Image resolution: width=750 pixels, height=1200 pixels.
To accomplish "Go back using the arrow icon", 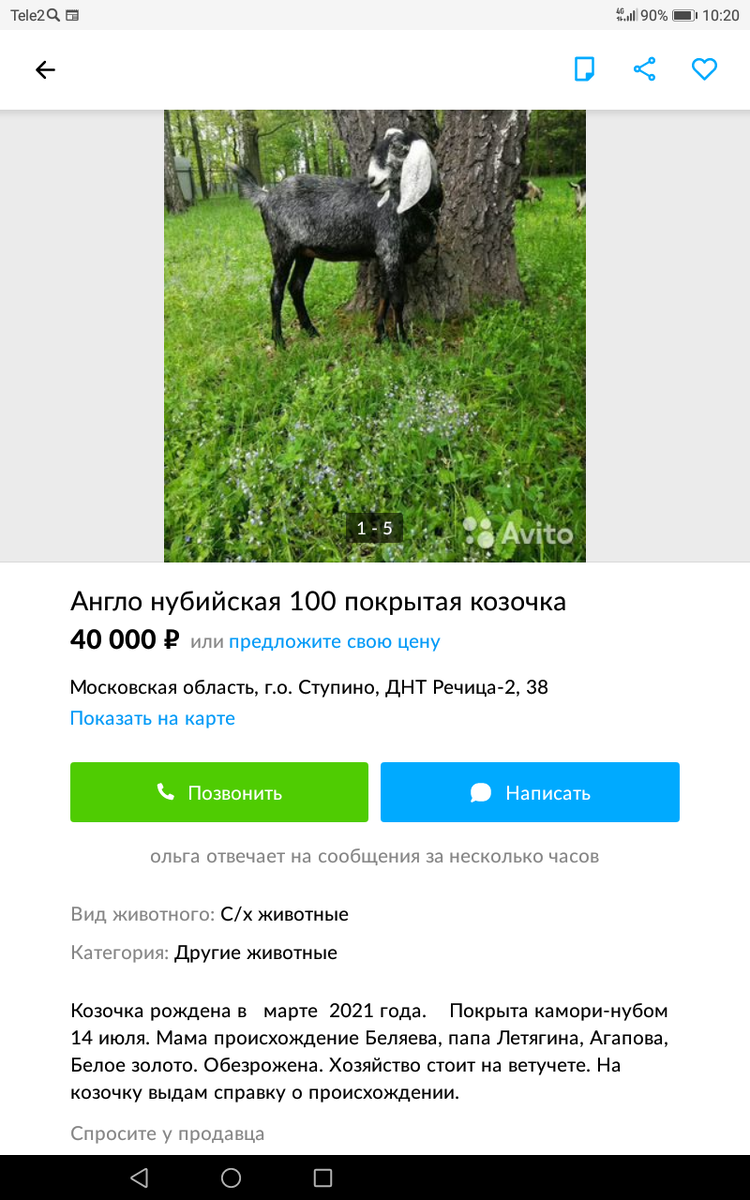I will click(45, 70).
